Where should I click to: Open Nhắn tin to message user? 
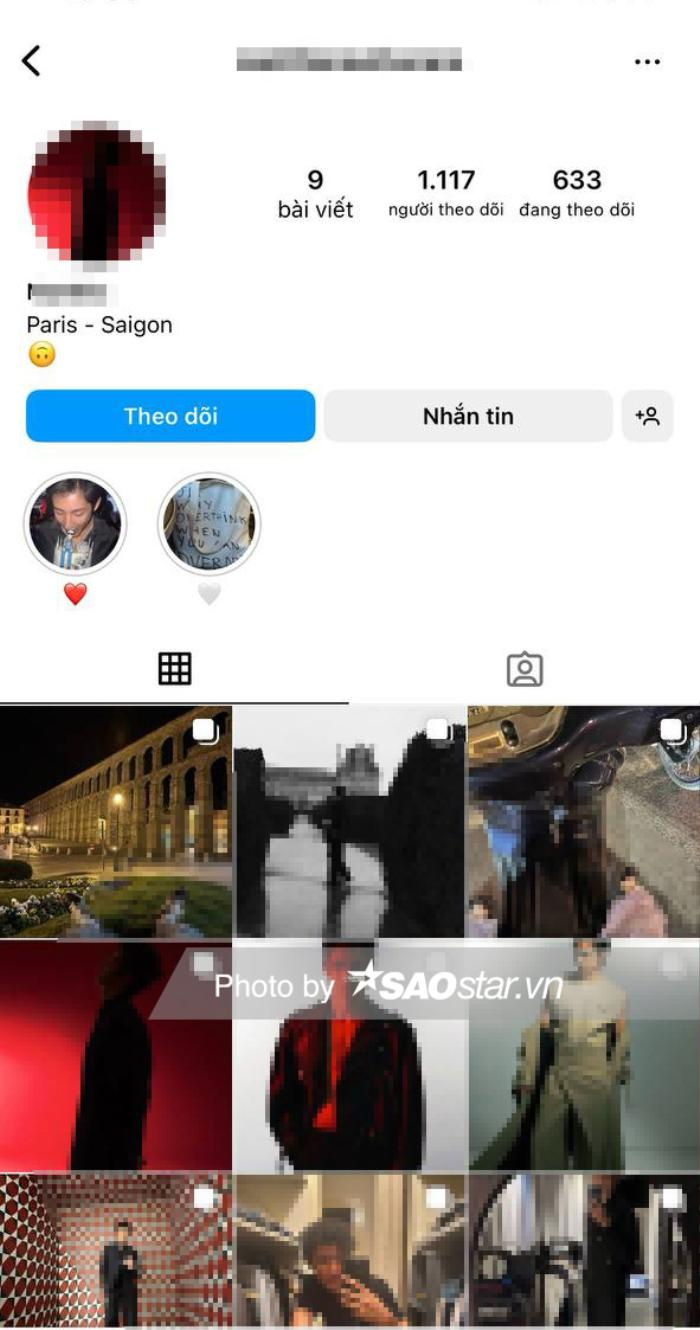pos(468,416)
